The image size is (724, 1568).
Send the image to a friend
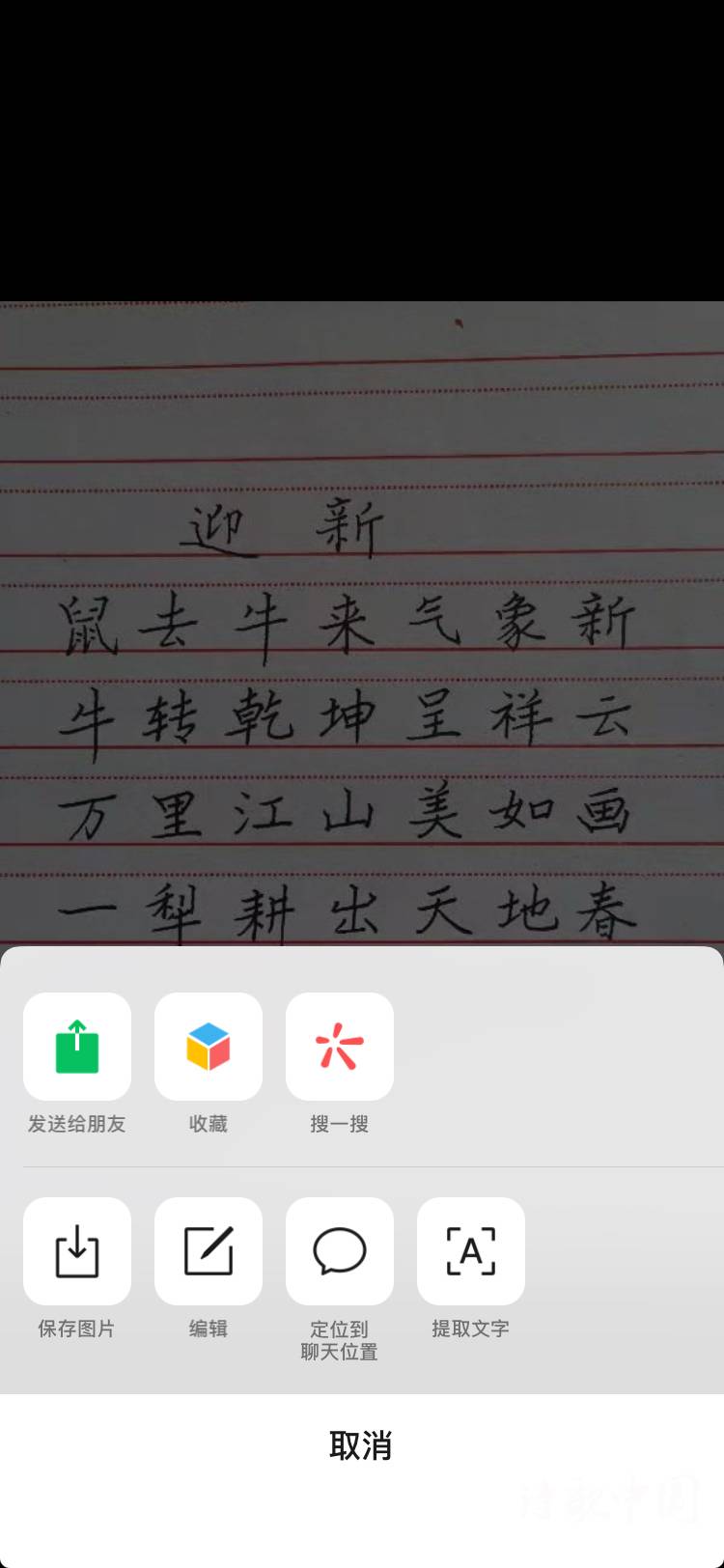coord(77,1047)
